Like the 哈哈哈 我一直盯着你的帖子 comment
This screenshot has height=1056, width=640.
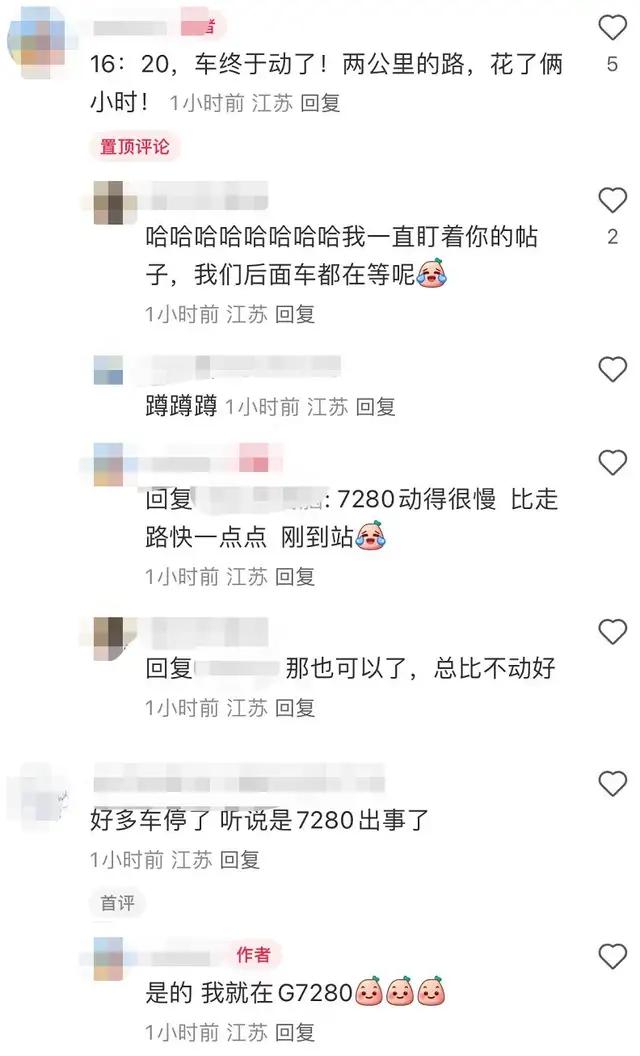coord(611,200)
